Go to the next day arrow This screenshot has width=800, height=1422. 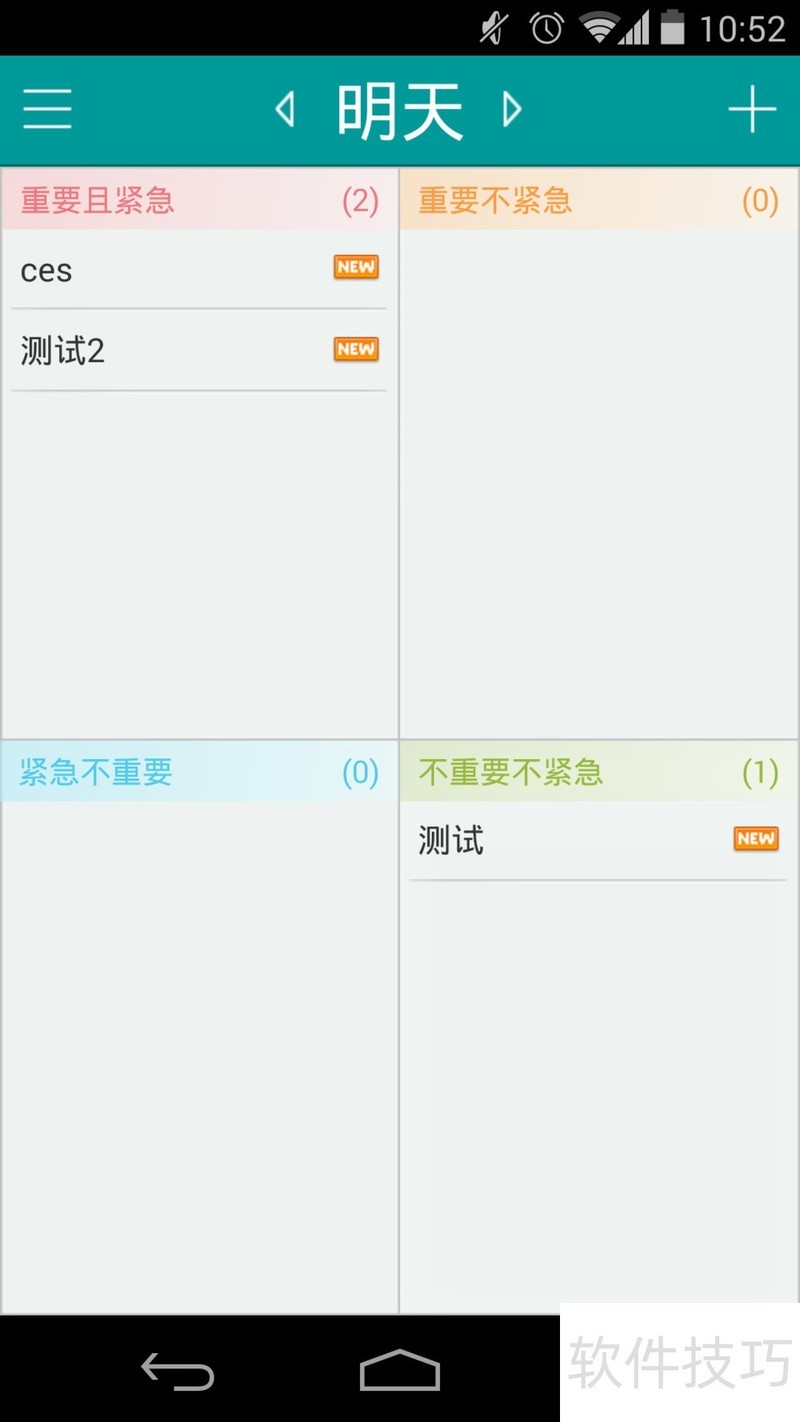(x=512, y=109)
